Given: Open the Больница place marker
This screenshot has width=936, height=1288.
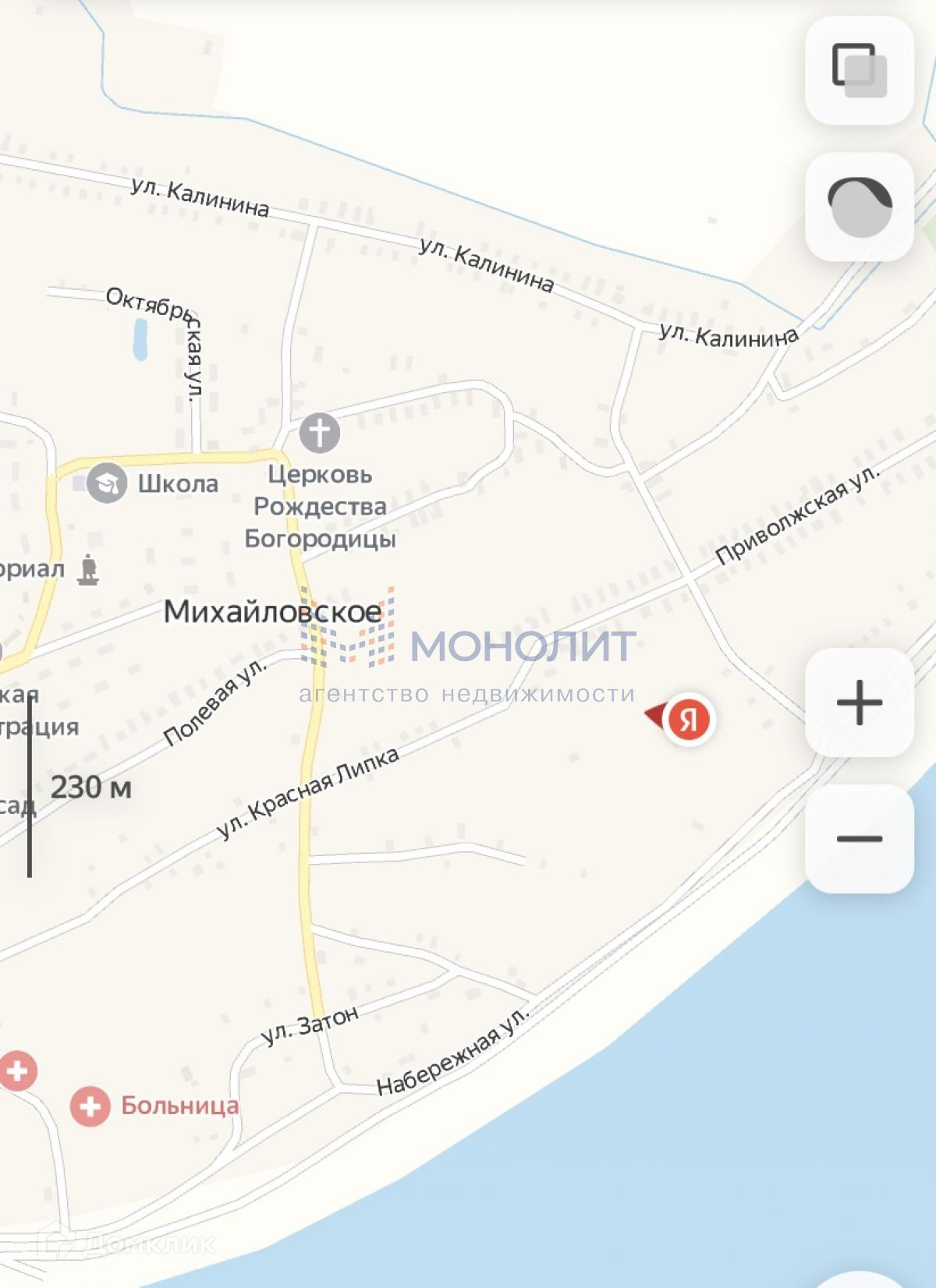Looking at the screenshot, I should click(x=90, y=1106).
